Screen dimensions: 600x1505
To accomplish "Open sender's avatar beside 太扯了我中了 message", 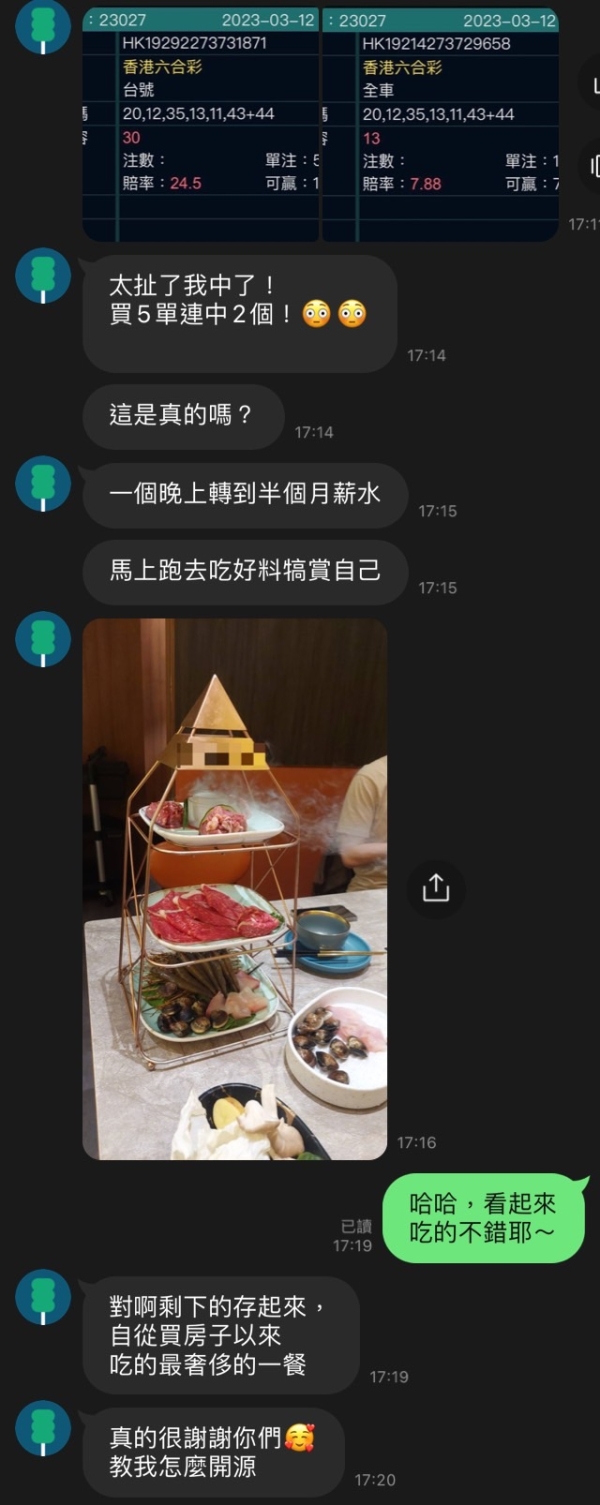I will pyautogui.click(x=43, y=276).
